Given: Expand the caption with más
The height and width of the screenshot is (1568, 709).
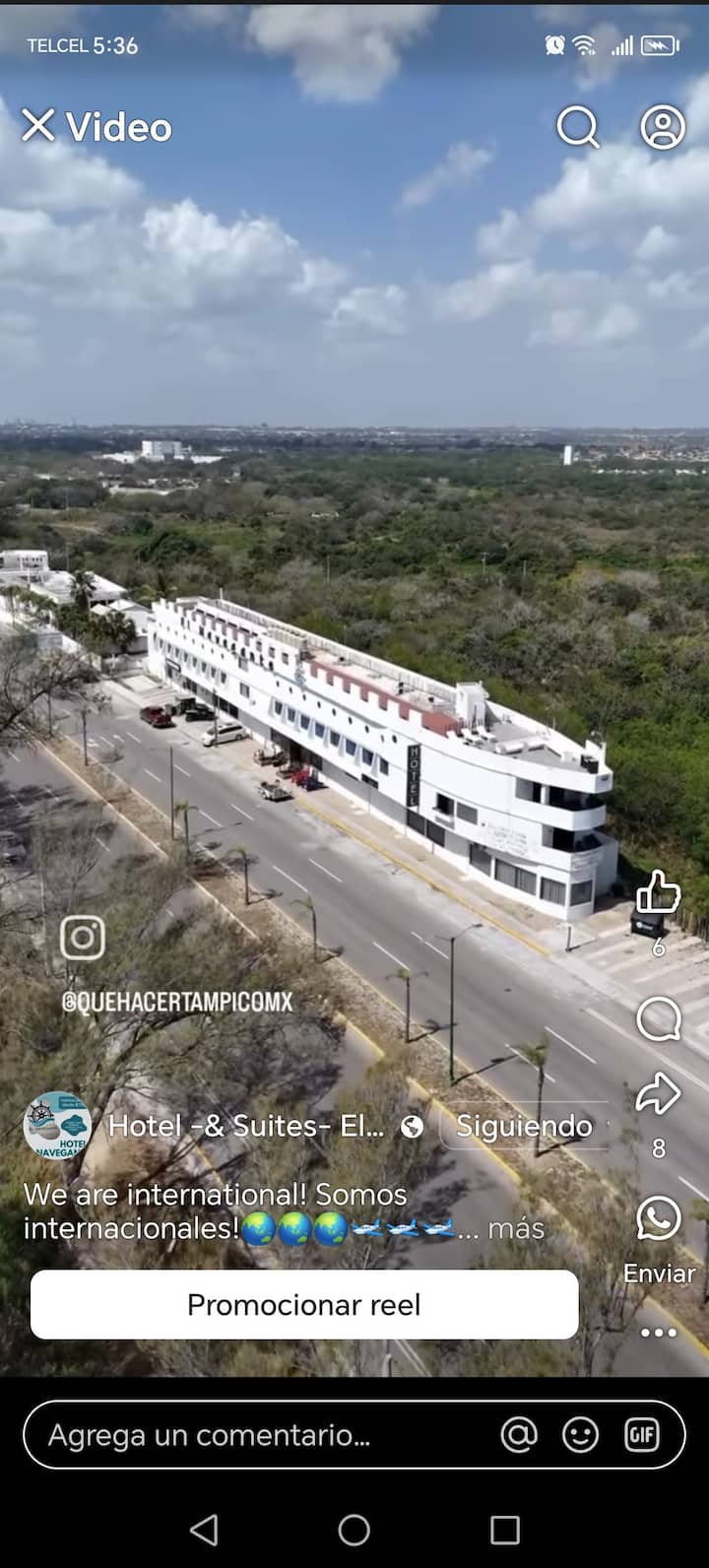Looking at the screenshot, I should (x=516, y=1228).
